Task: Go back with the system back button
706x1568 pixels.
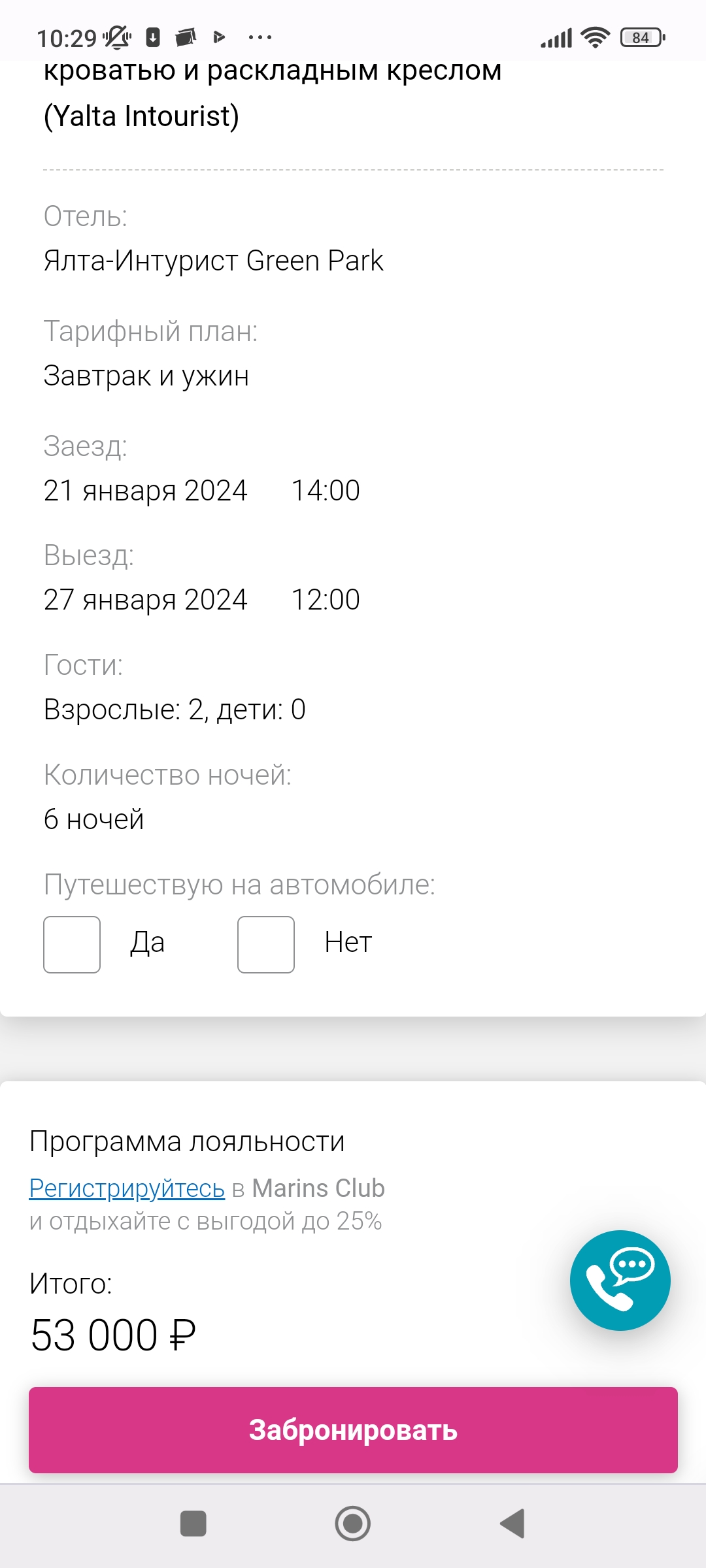Action: [513, 1524]
